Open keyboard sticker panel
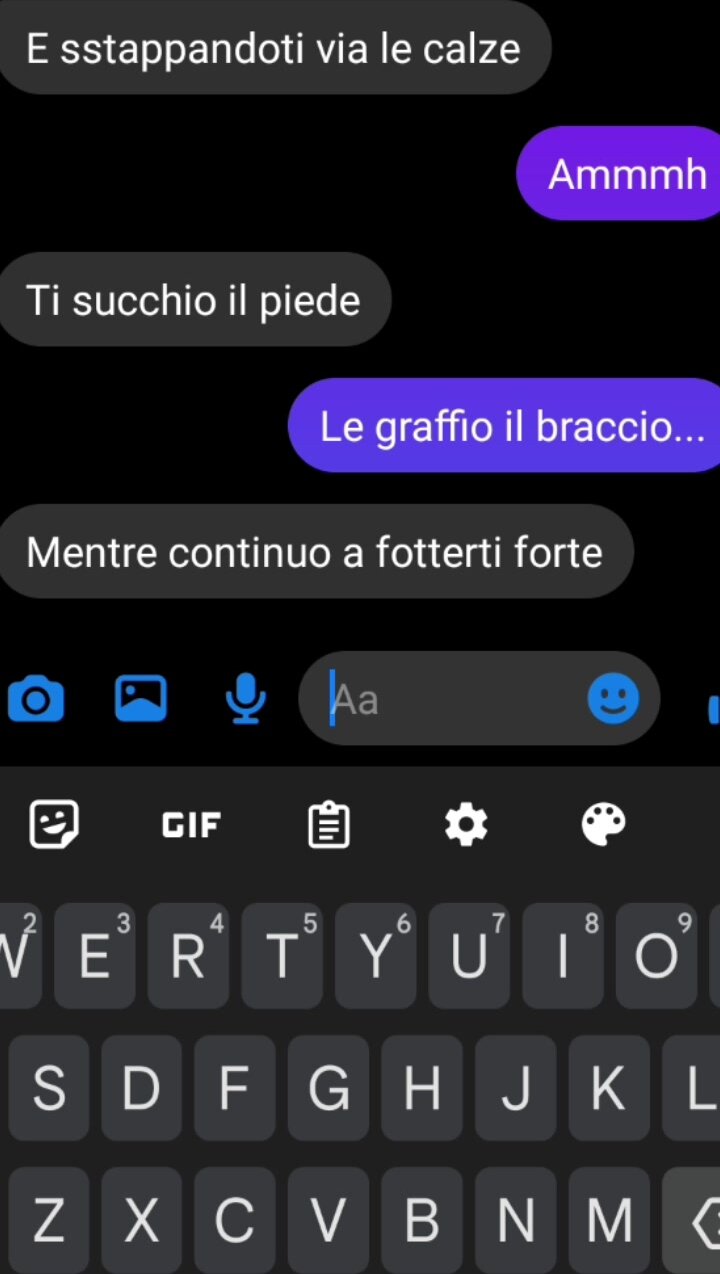The width and height of the screenshot is (720, 1274). (54, 825)
